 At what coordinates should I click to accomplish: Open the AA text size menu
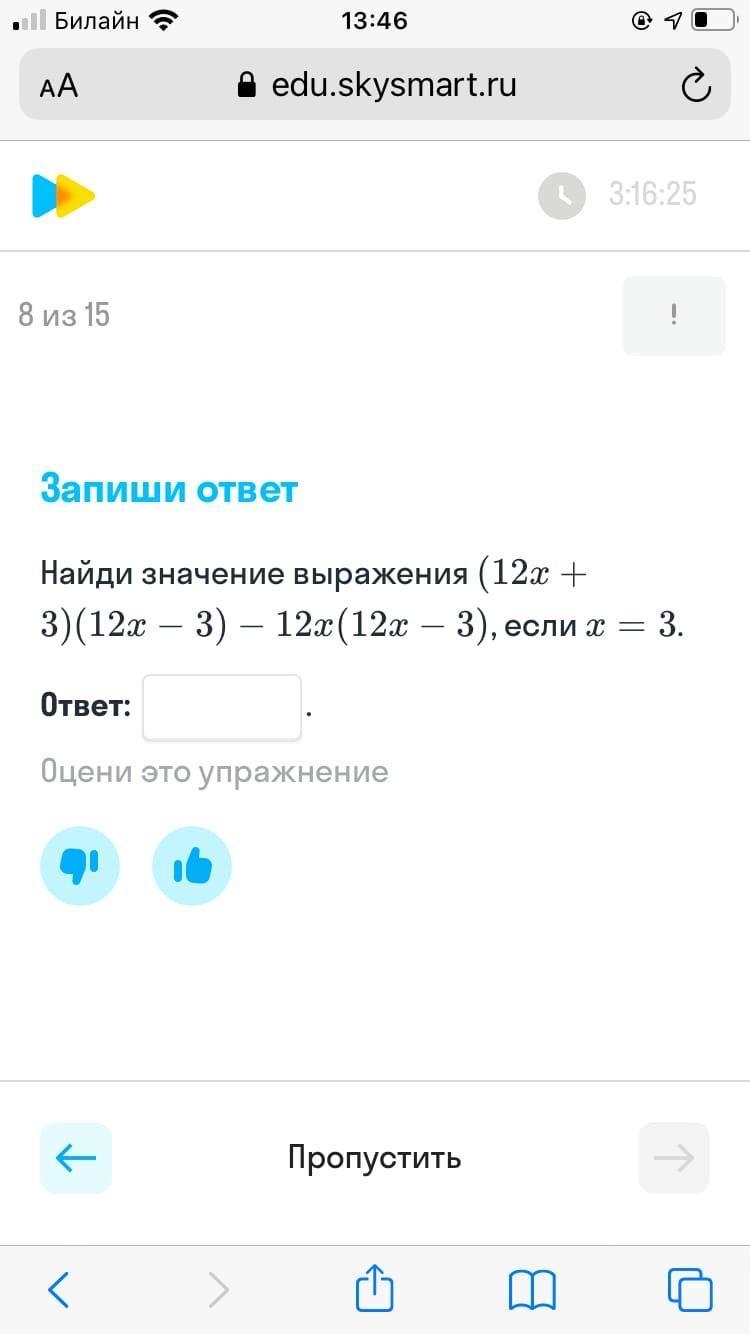click(x=59, y=86)
